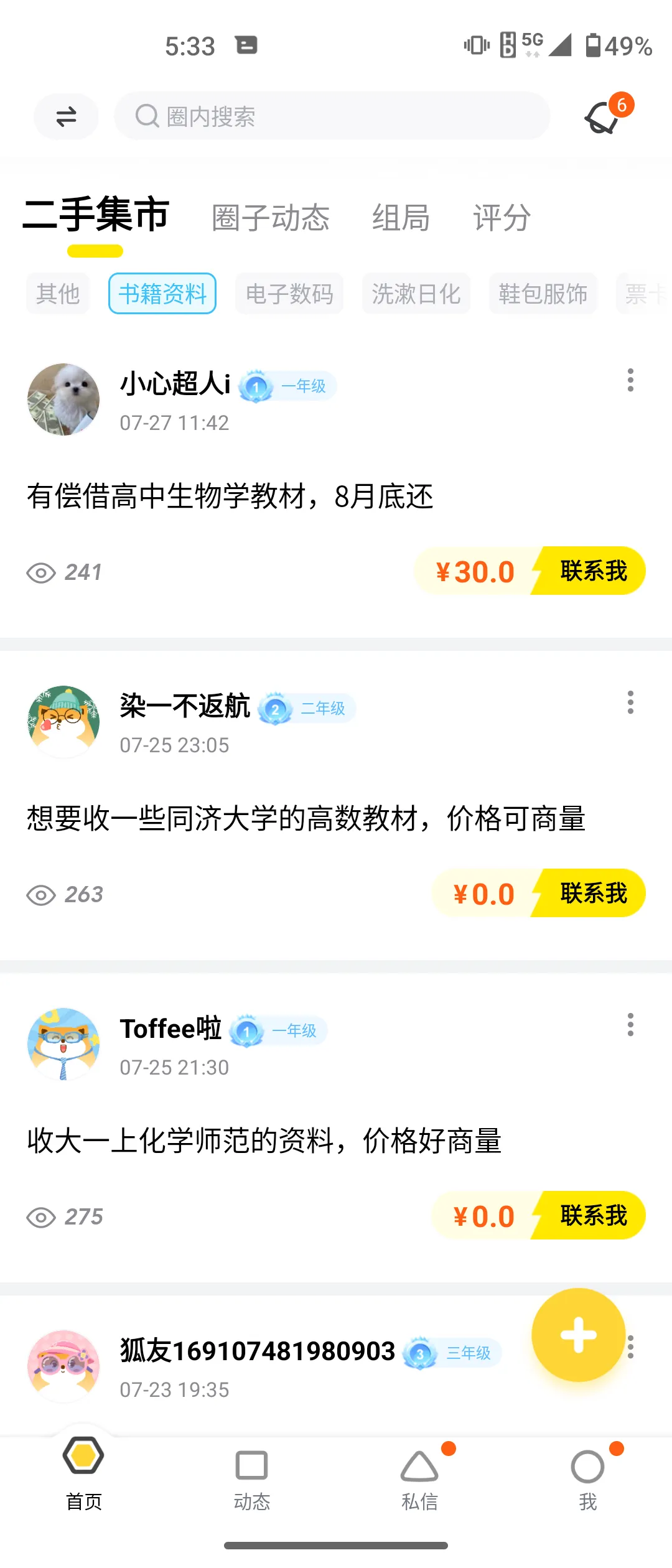Open the notifications bell with 6 badge
Image resolution: width=672 pixels, height=1568 pixels.
coord(607,114)
